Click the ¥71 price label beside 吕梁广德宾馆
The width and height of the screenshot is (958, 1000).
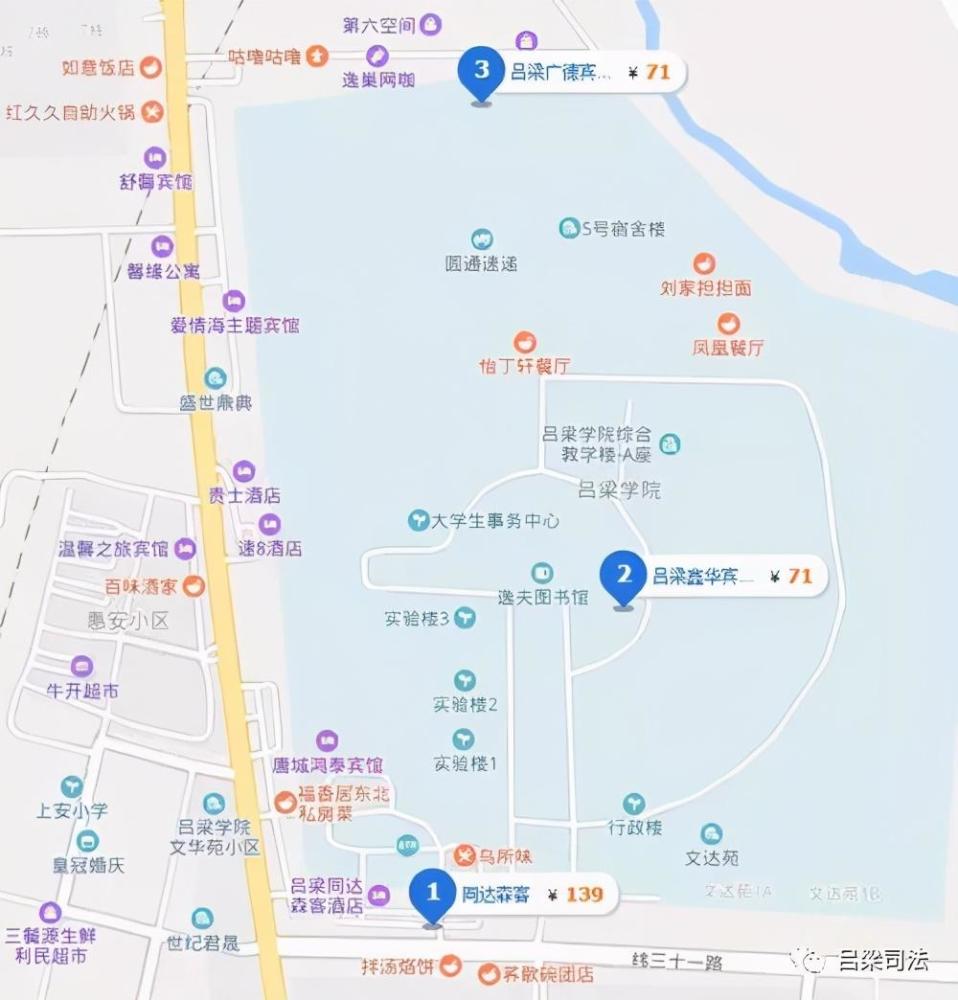651,72
